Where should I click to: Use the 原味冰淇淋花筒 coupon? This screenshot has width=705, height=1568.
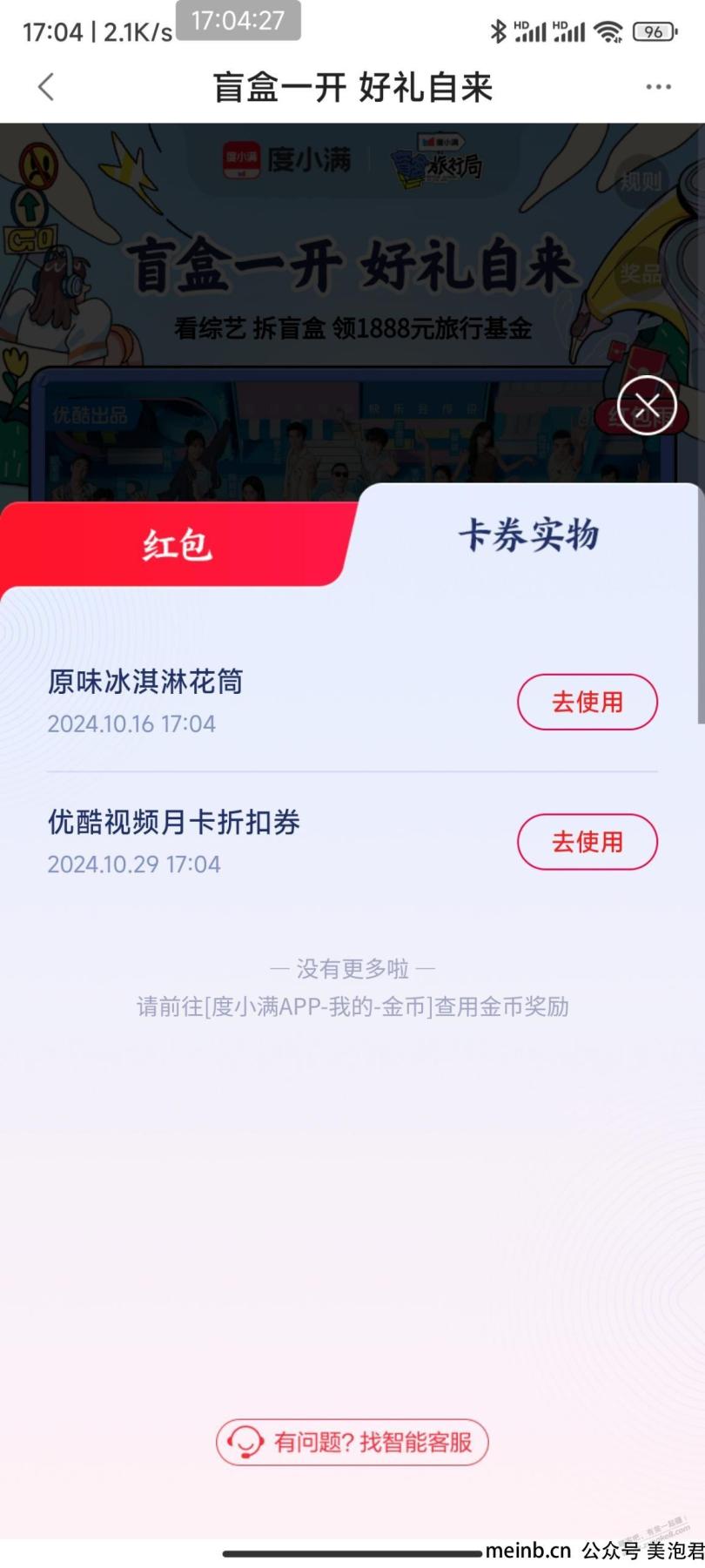pyautogui.click(x=587, y=702)
